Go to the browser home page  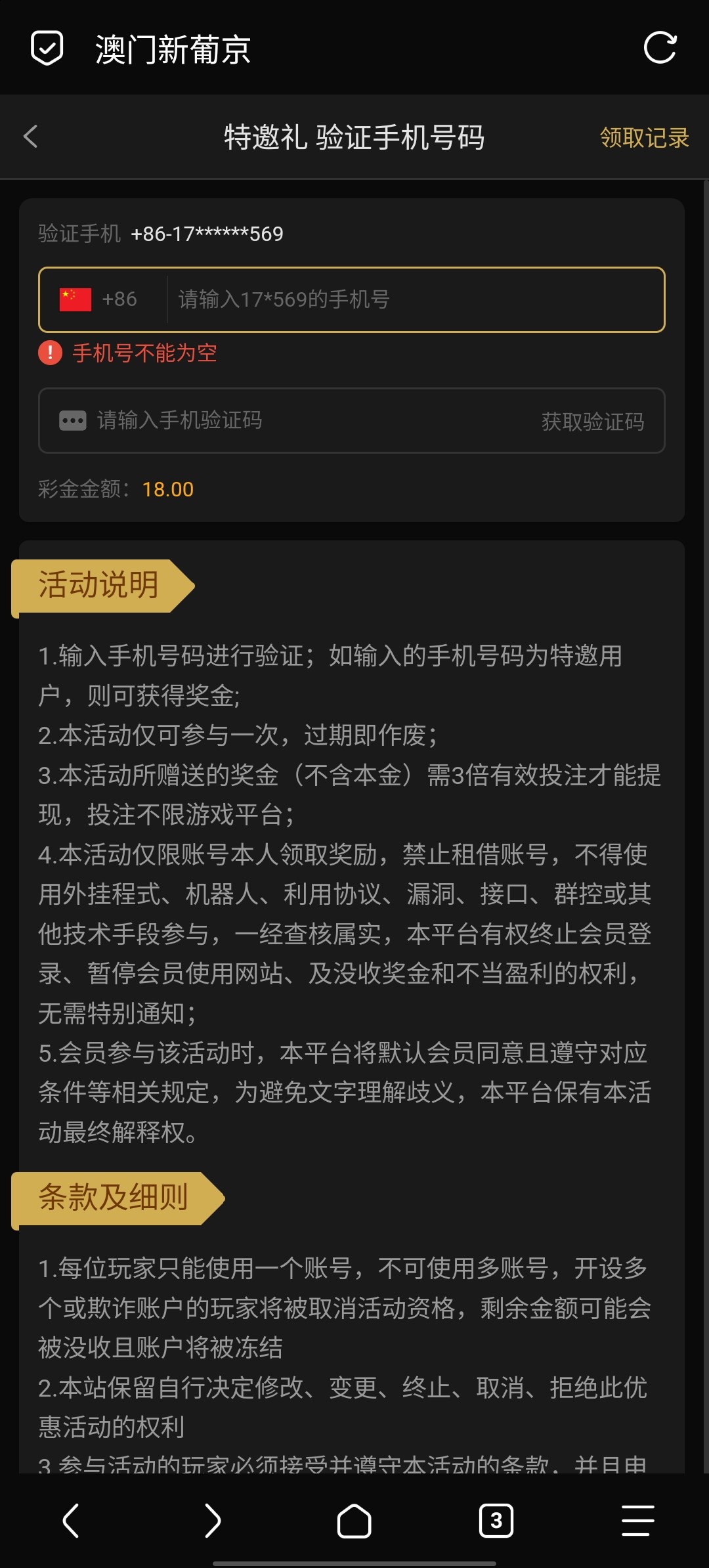[354, 1521]
